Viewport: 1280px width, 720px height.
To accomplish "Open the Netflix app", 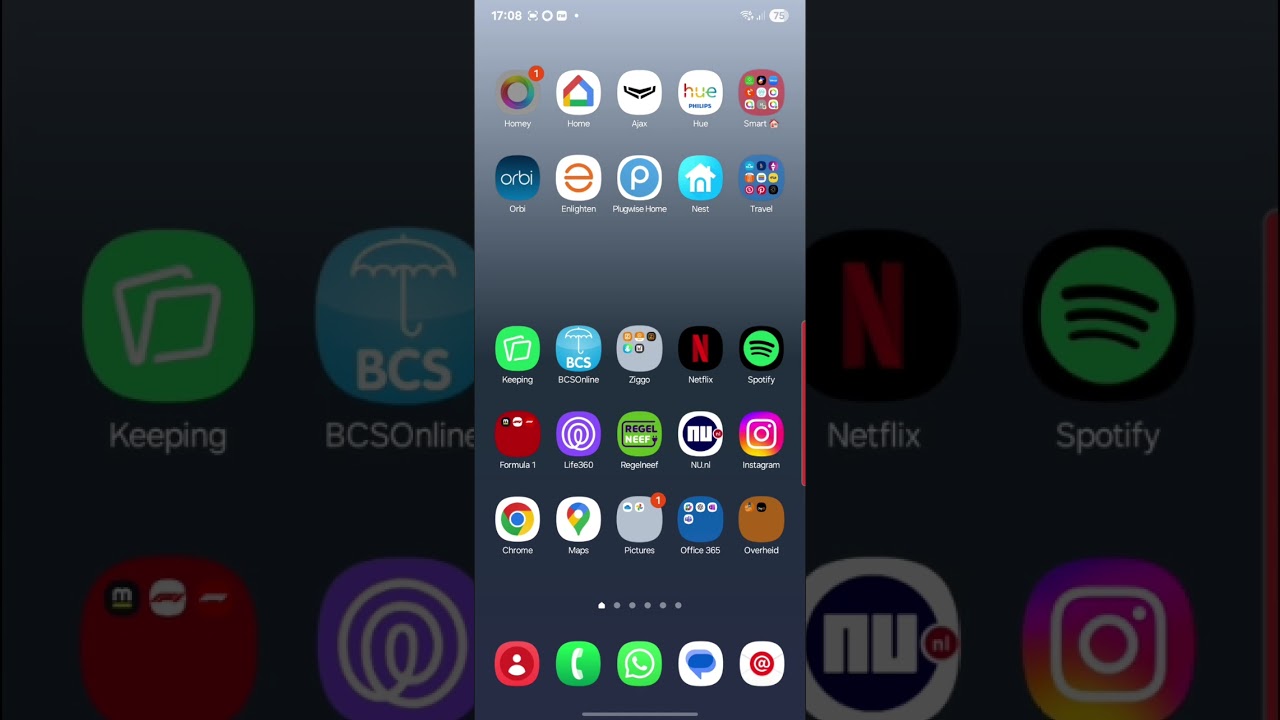I will (x=700, y=349).
